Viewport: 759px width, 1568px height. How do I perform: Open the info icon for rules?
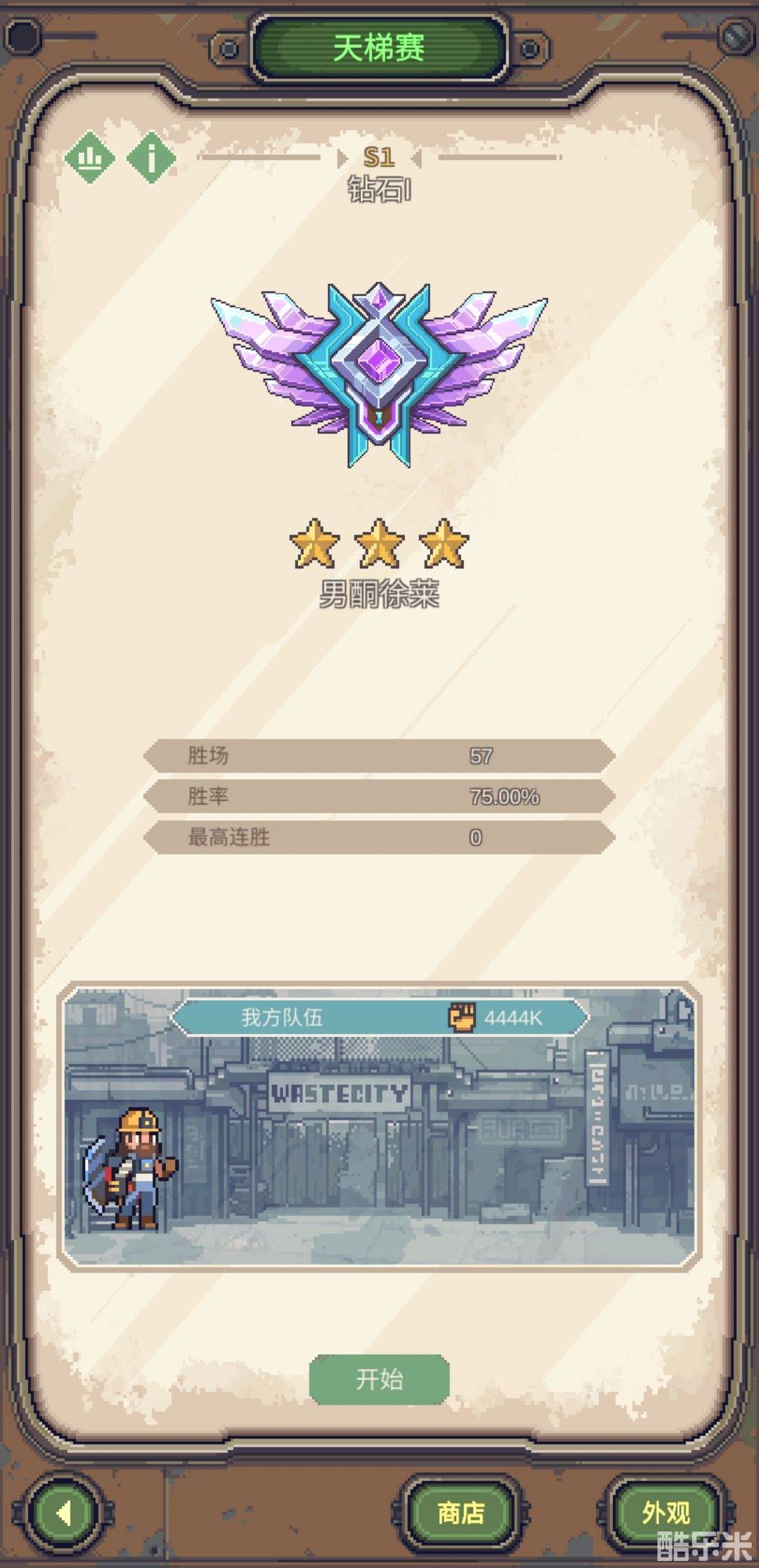151,157
